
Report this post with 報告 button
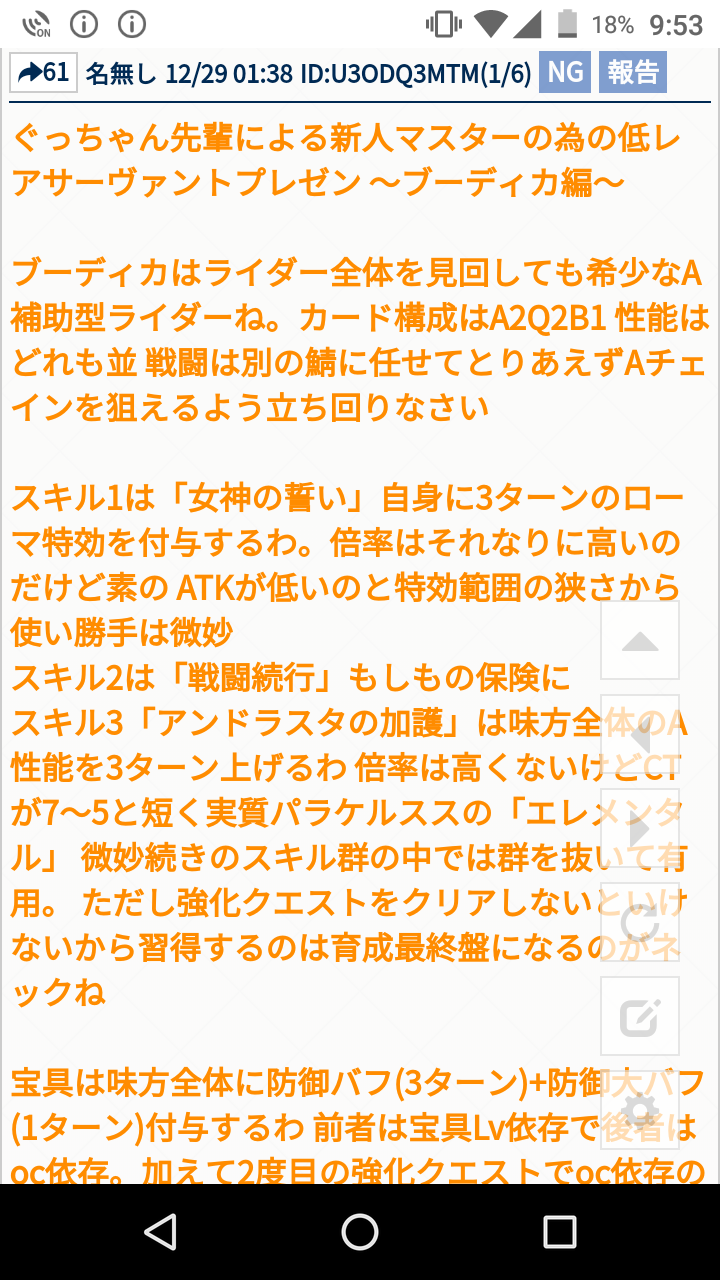click(x=633, y=73)
